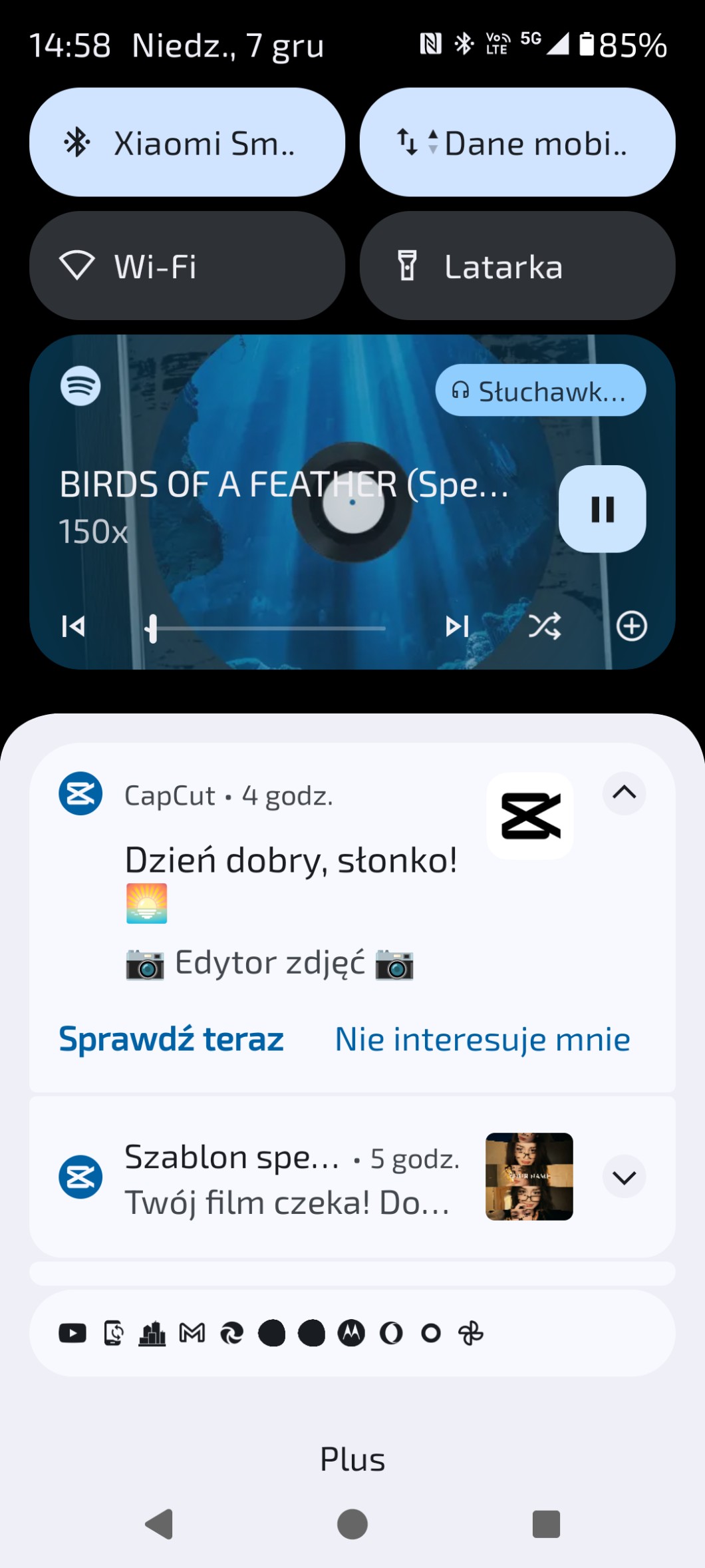705x1568 pixels.
Task: Collapse the CapCut Dzień dobry notification
Action: coord(624,793)
